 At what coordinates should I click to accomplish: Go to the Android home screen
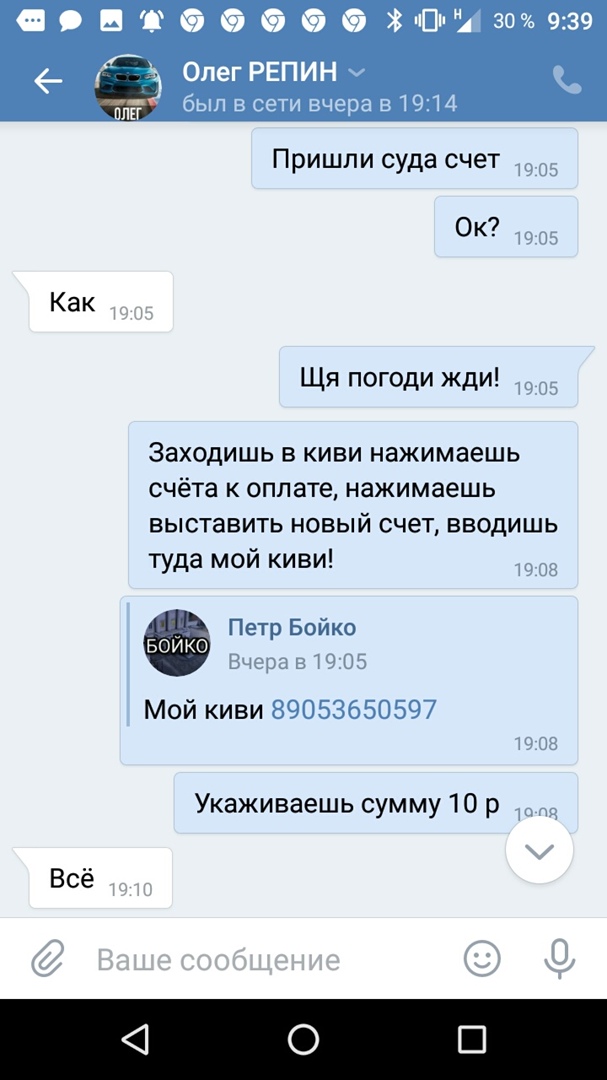(x=303, y=1039)
